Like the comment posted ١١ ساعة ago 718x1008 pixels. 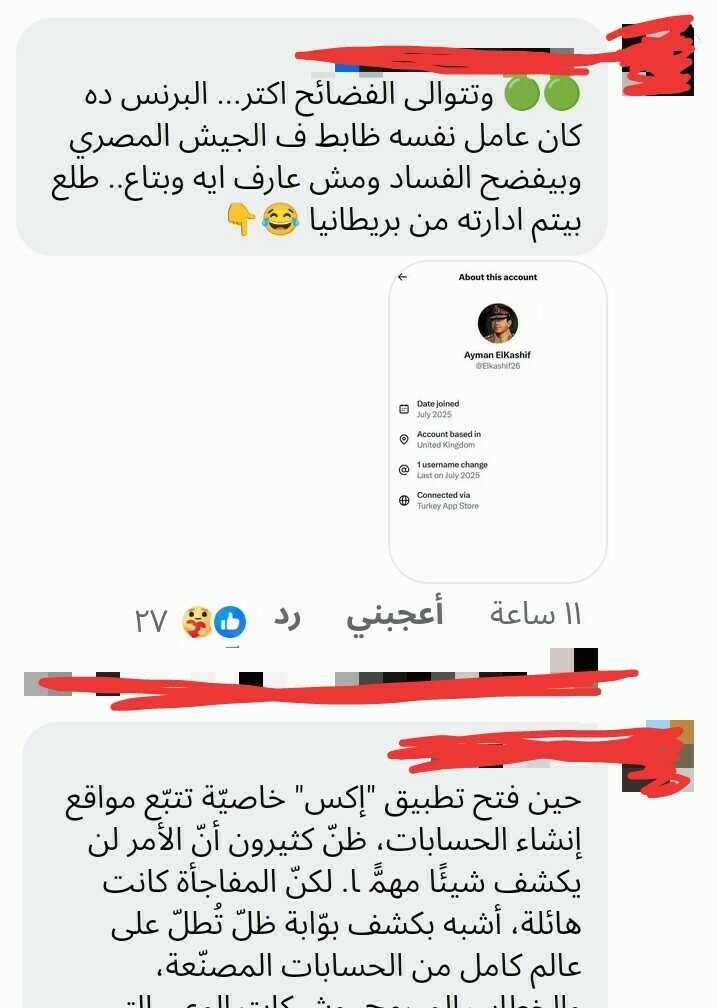click(395, 616)
